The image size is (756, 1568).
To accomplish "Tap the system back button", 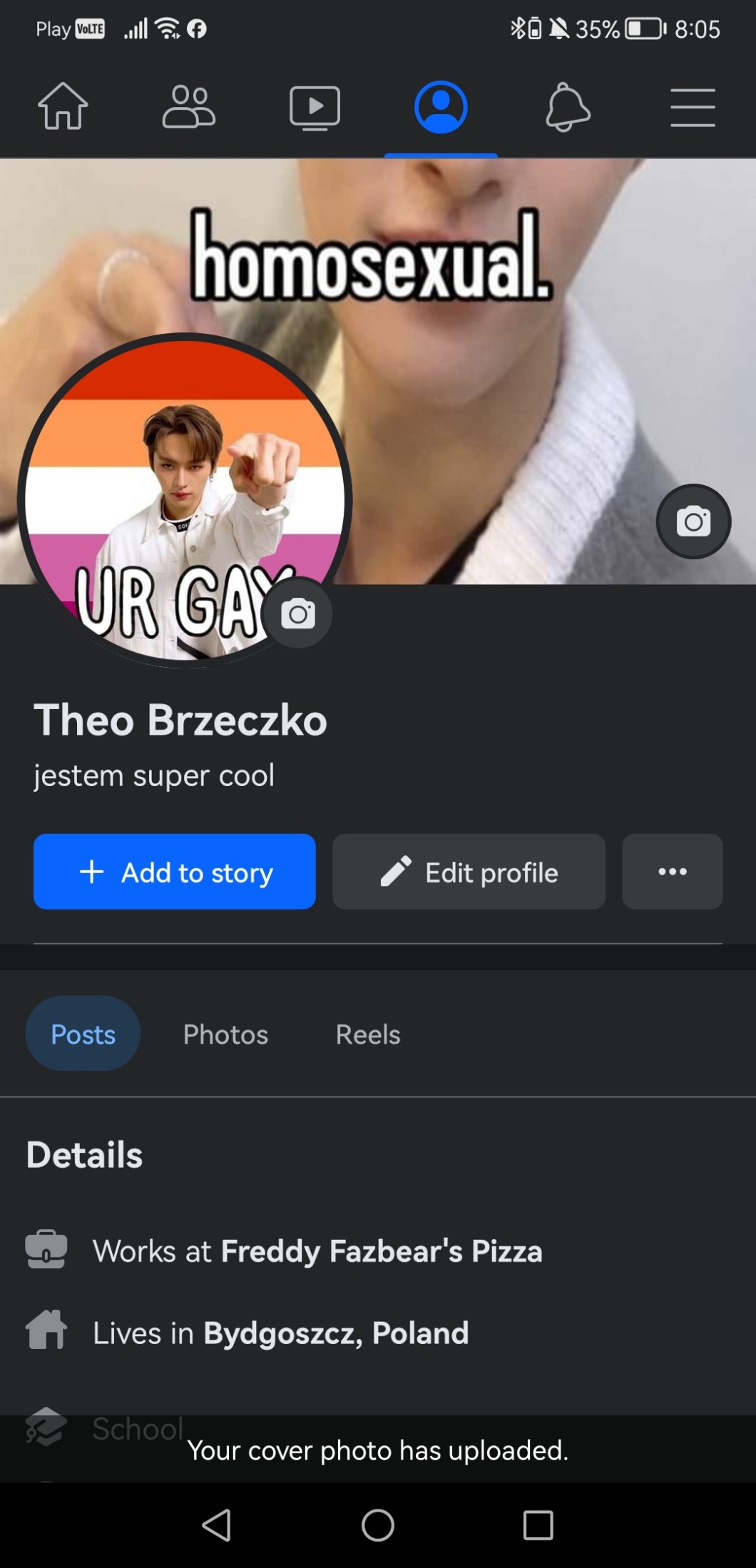I will [x=217, y=1525].
